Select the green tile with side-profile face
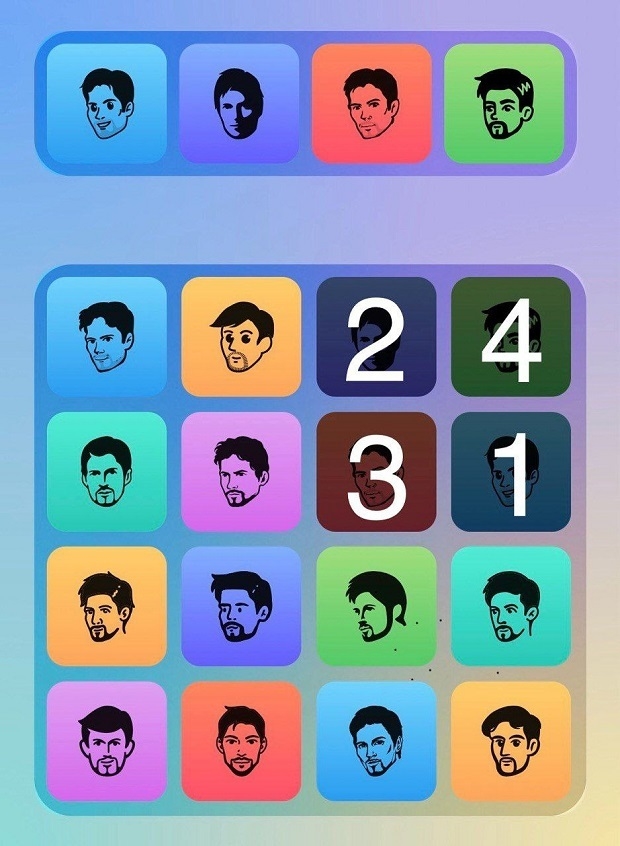The image size is (620, 846). pyautogui.click(x=376, y=606)
